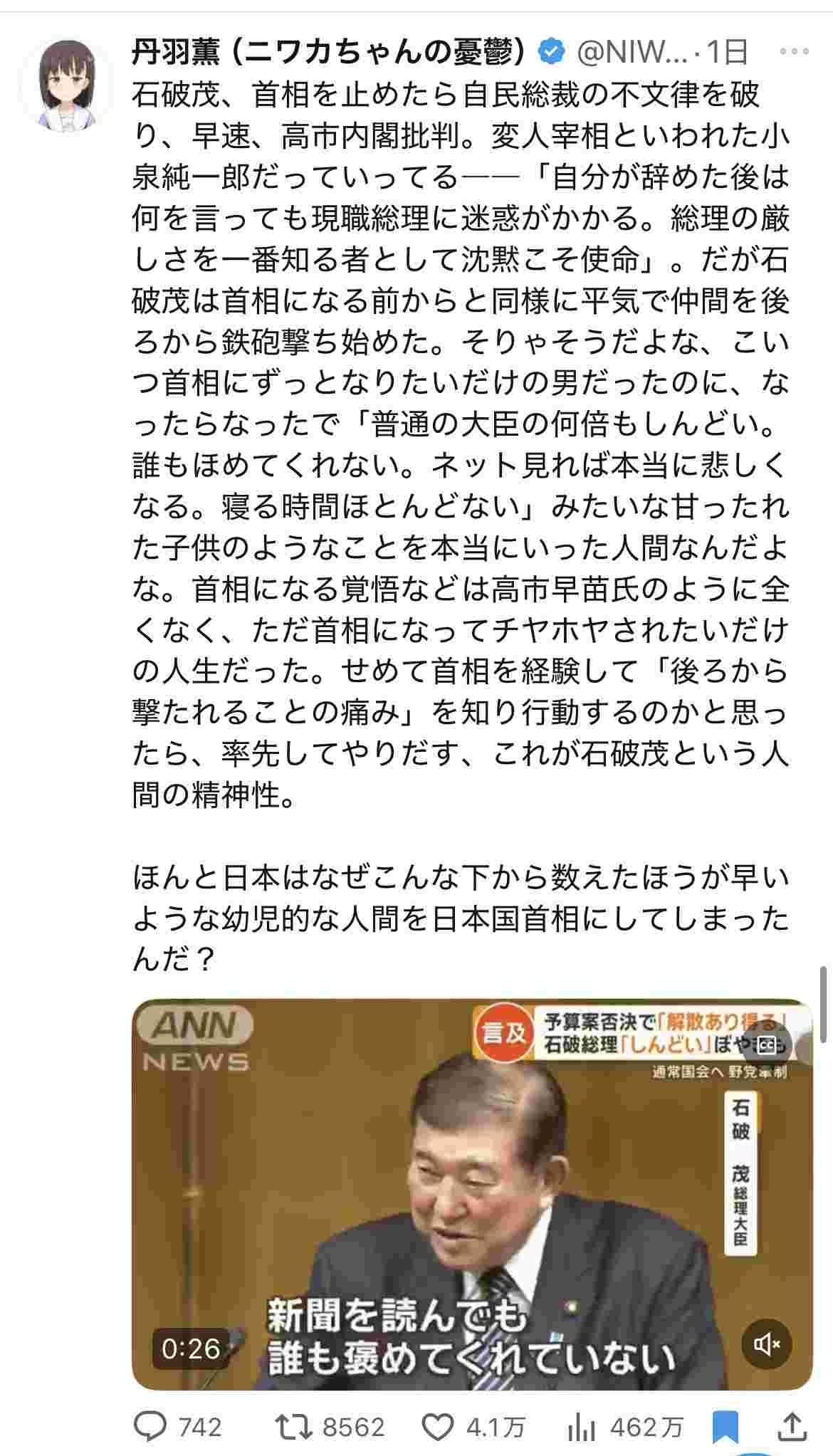The width and height of the screenshot is (833, 1456).
Task: View analytics showing 462万 views
Action: 575,1427
